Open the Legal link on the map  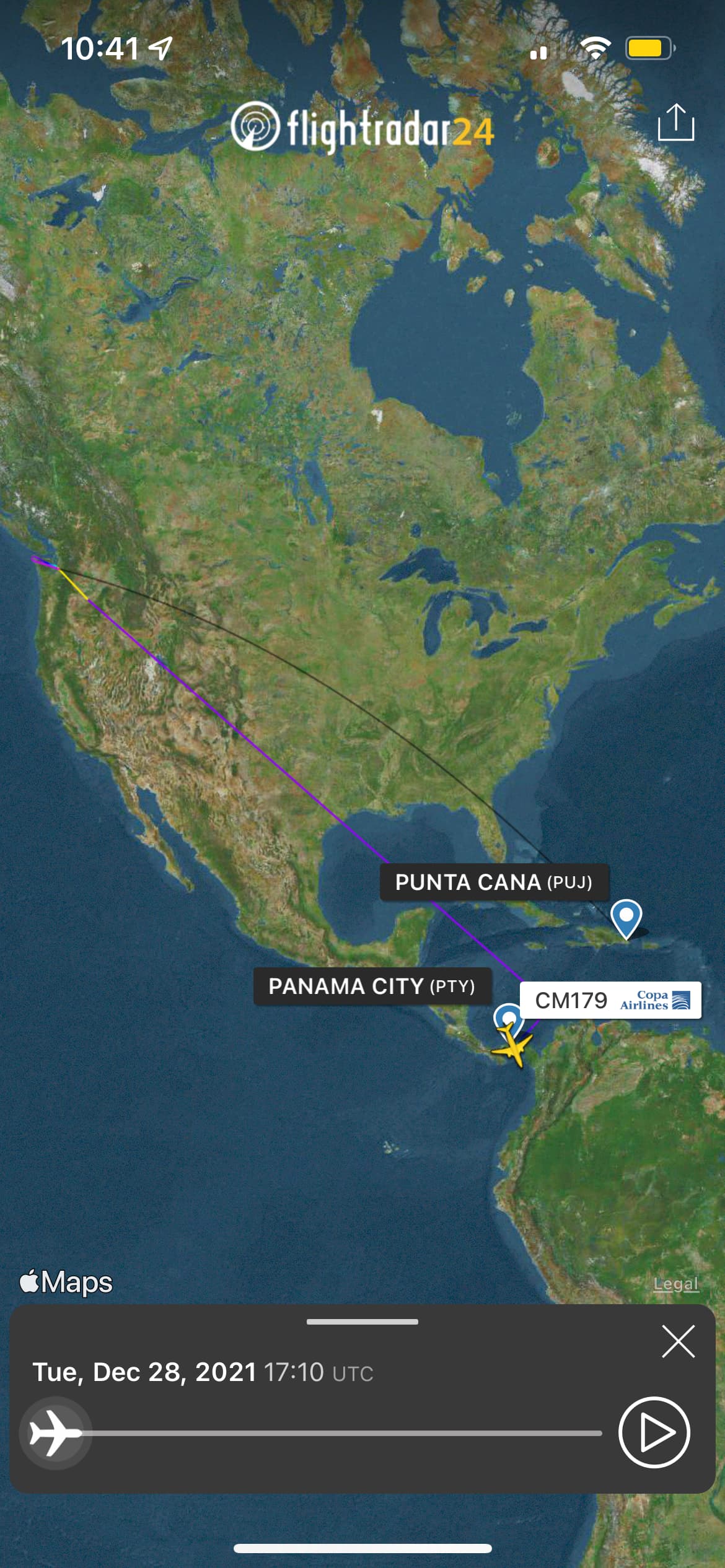click(675, 1284)
